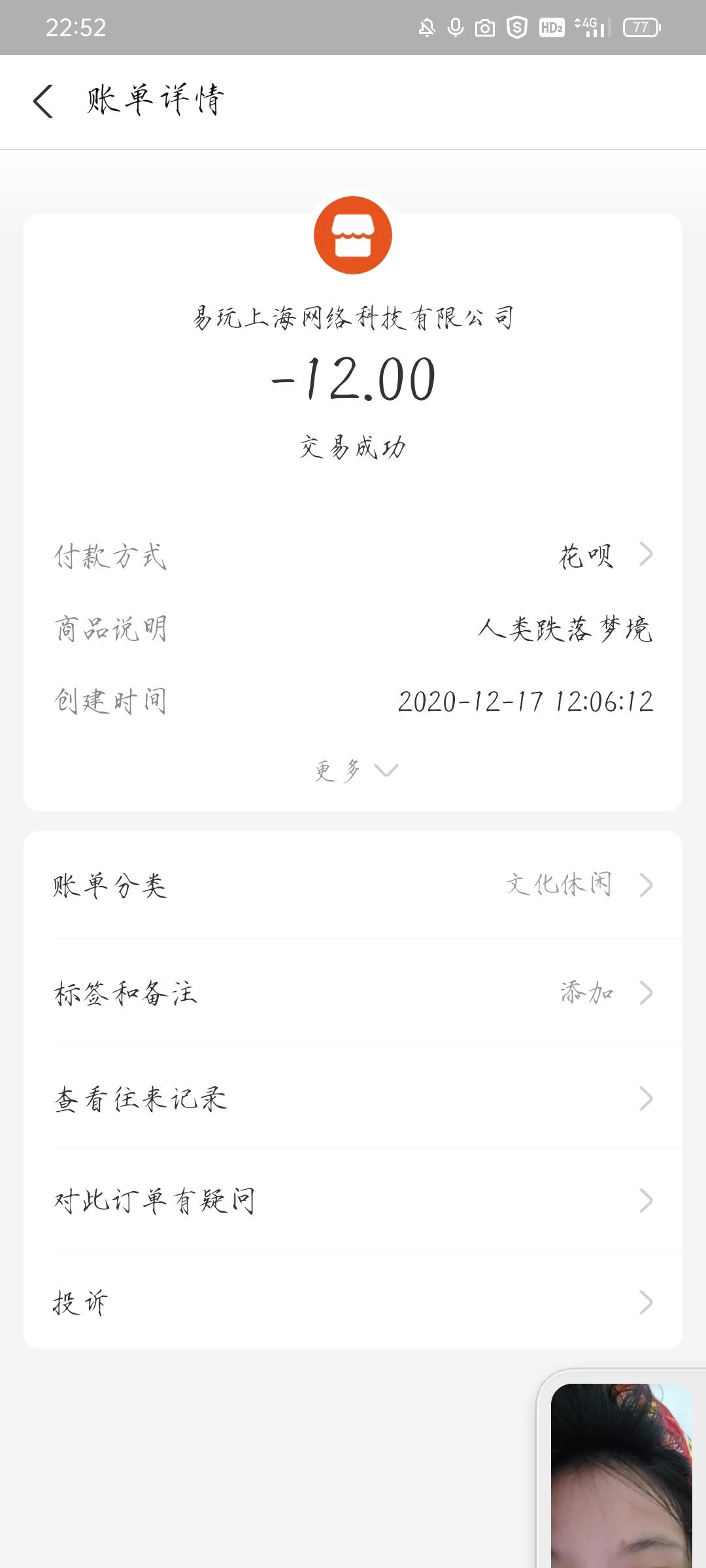Tap the security shield icon in status bar
This screenshot has height=1568, width=706.
click(514, 27)
